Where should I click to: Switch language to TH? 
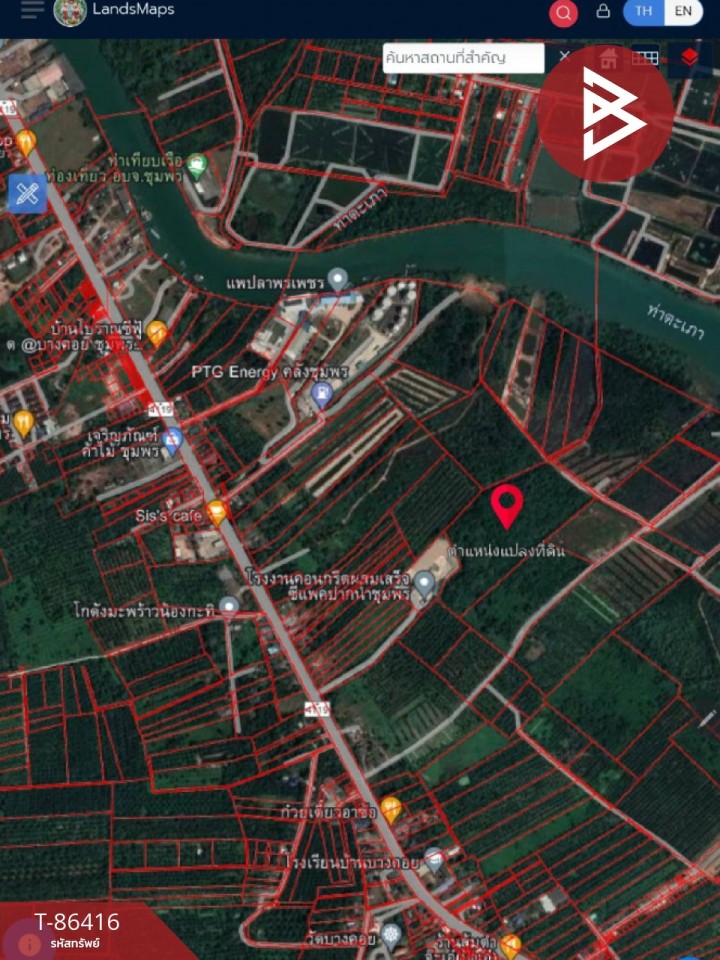pyautogui.click(x=644, y=11)
